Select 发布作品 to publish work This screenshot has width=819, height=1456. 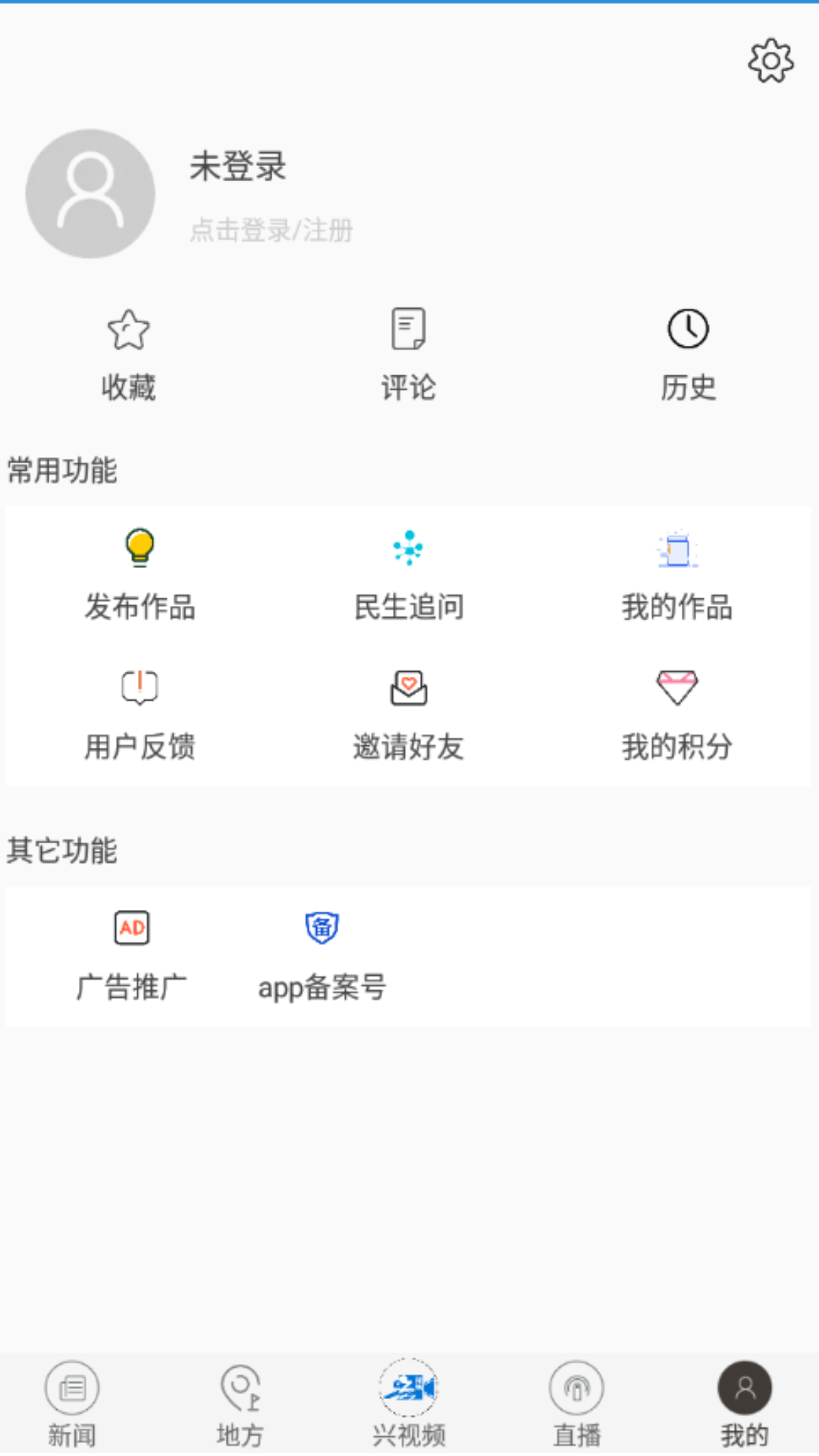point(140,575)
